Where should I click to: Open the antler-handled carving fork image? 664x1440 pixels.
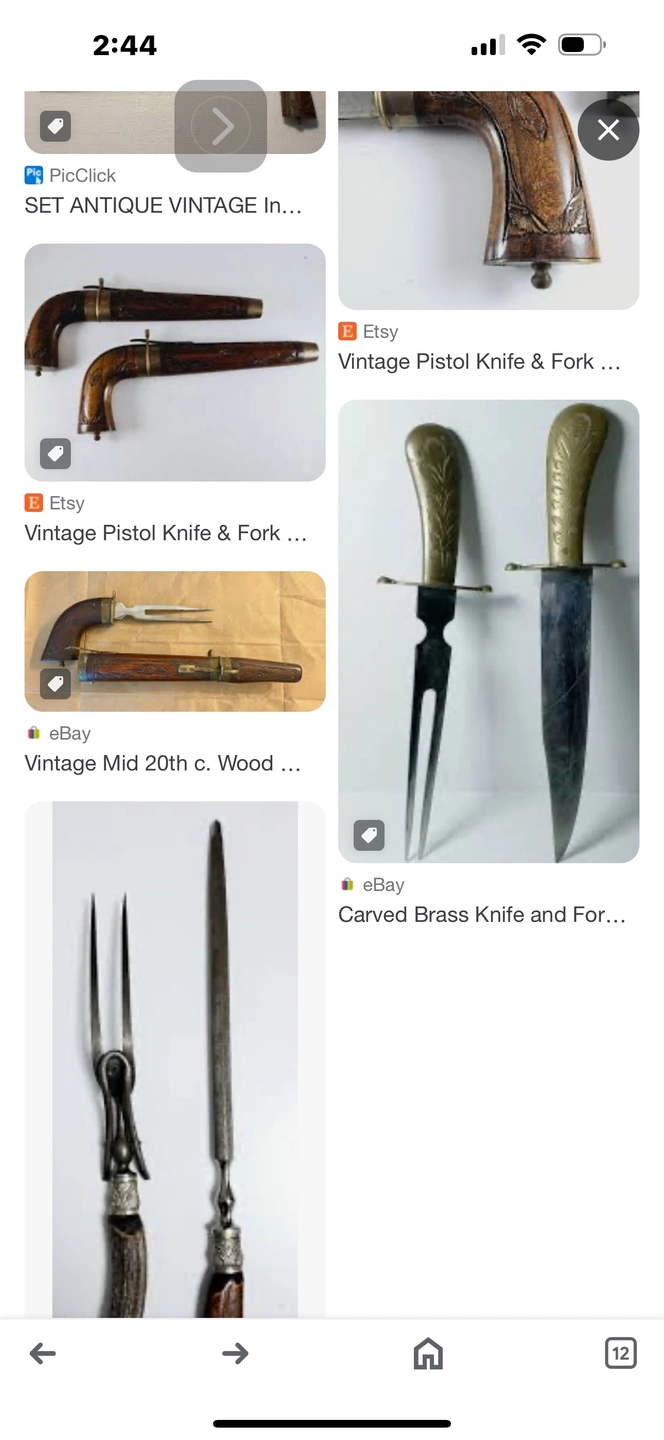pyautogui.click(x=175, y=1058)
